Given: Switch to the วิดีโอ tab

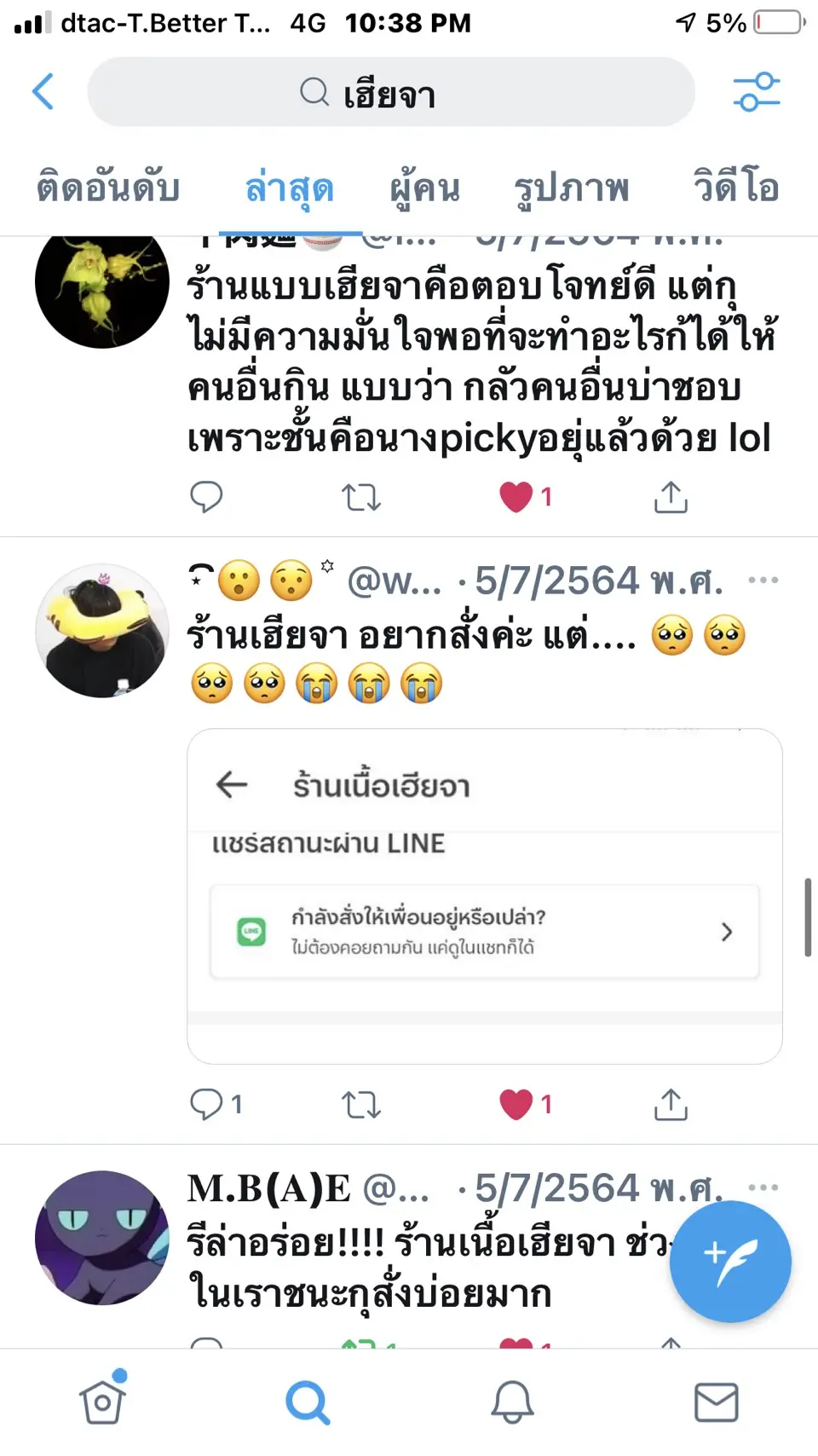Looking at the screenshot, I should point(735,188).
